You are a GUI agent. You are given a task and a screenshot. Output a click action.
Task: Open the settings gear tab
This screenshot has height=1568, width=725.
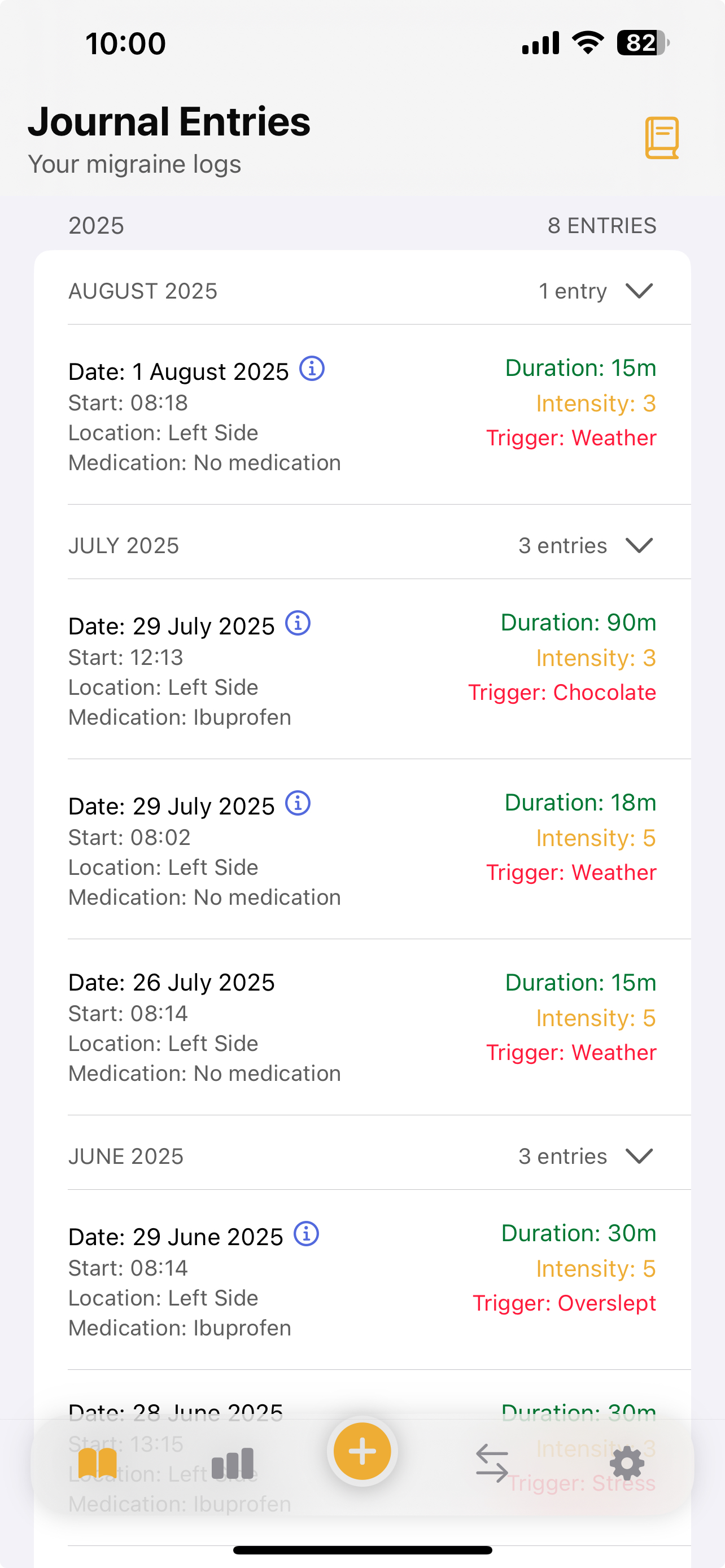coord(627,1464)
